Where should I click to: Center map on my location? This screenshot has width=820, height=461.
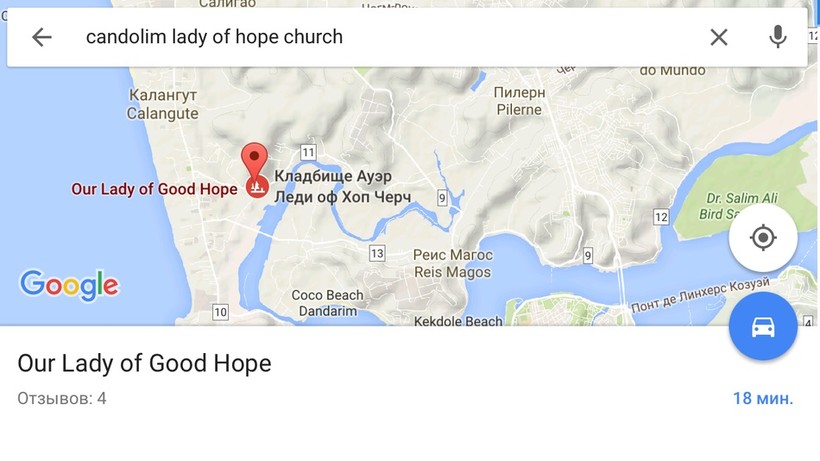[763, 238]
